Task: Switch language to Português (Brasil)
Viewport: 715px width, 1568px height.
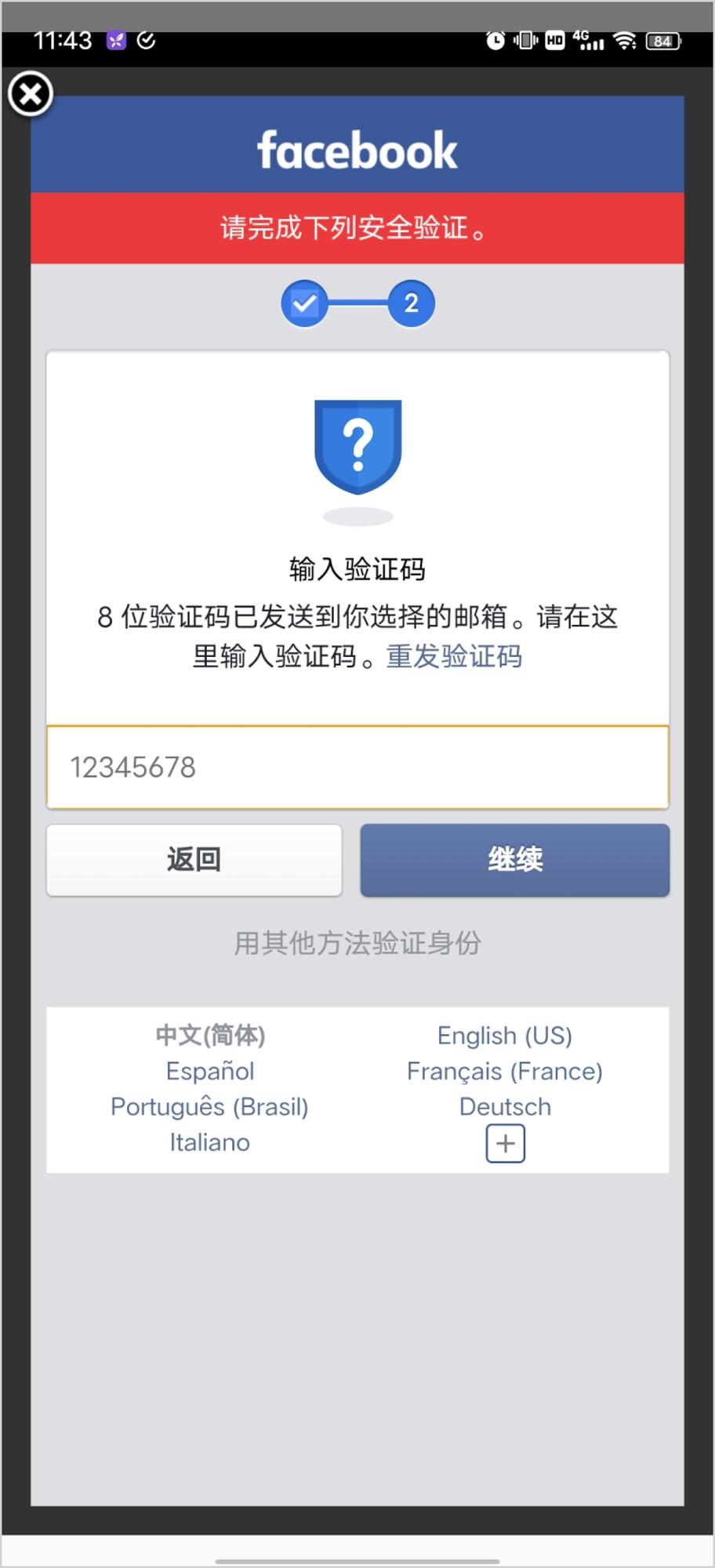Action: [209, 1106]
